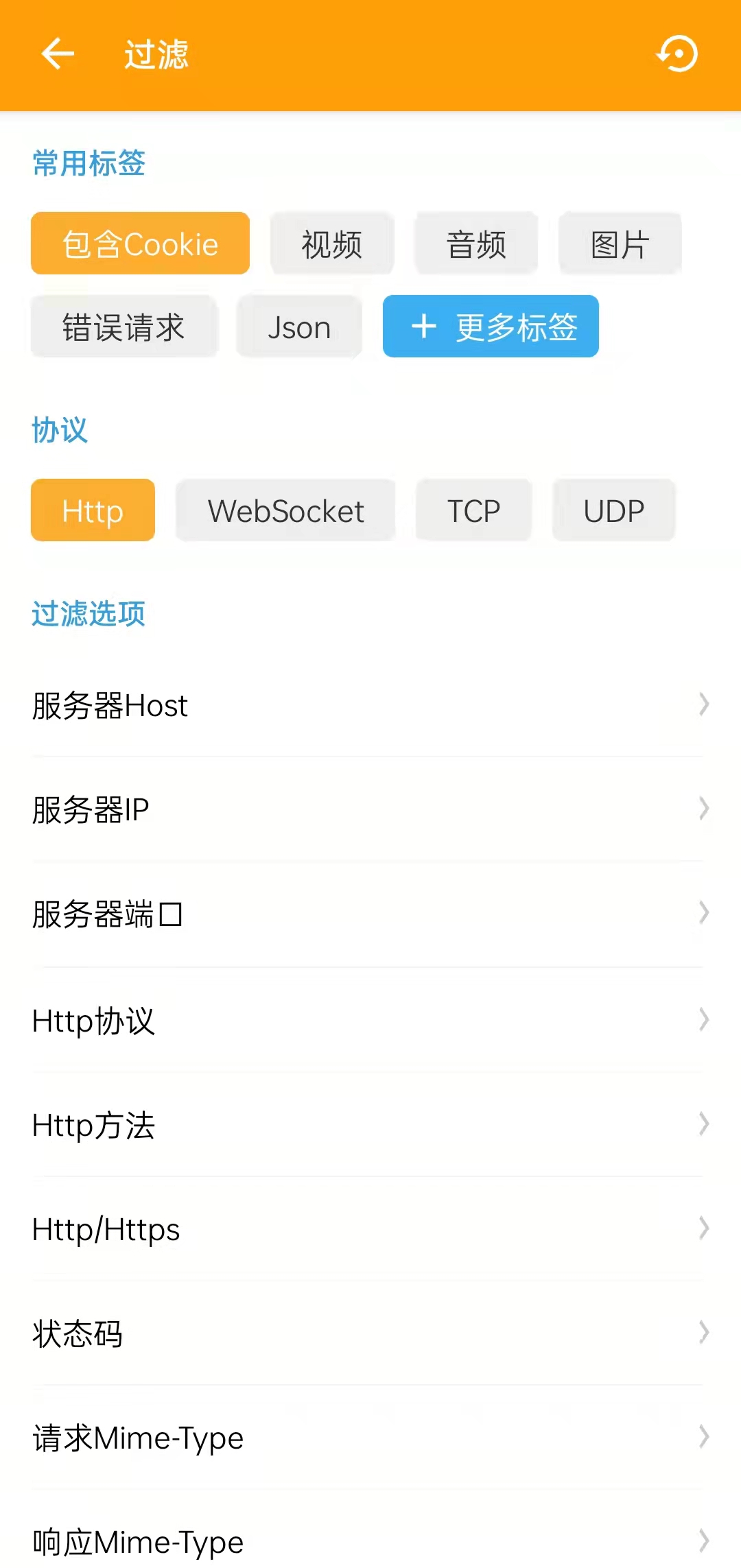Viewport: 741px width, 1568px height.
Task: Select the TCP protocol option
Action: click(x=473, y=510)
